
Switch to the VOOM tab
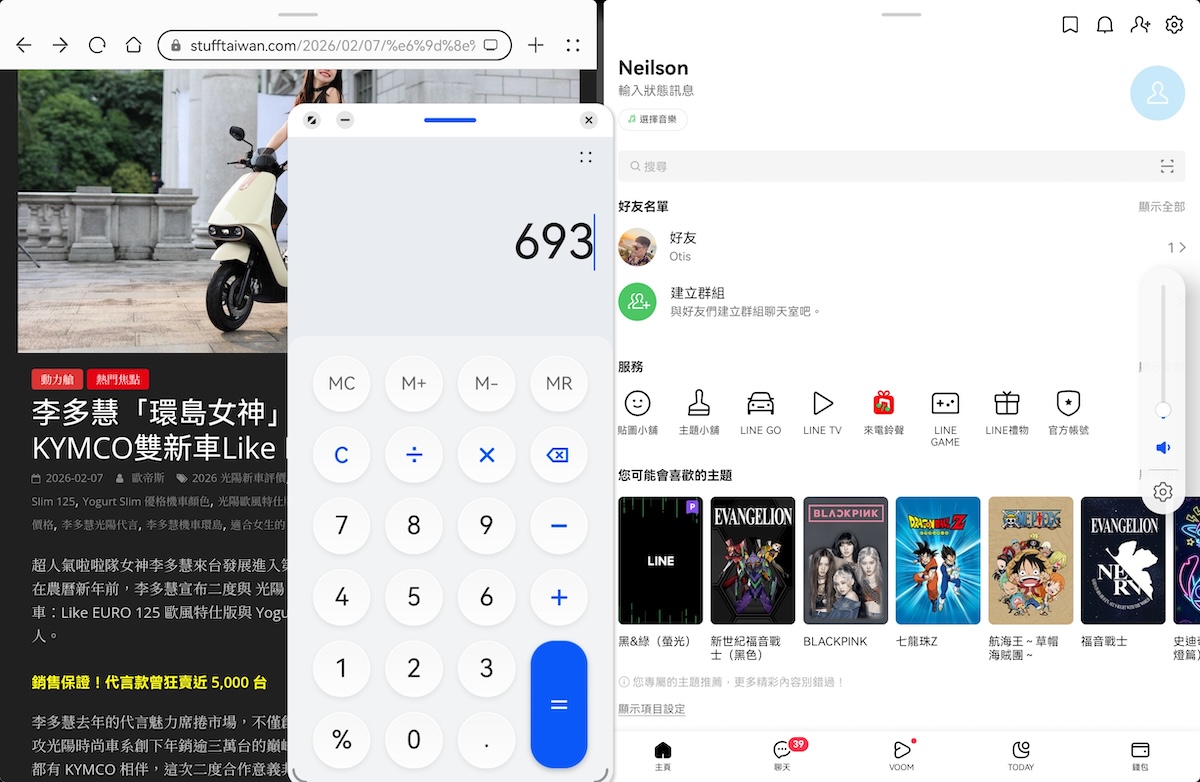point(901,755)
